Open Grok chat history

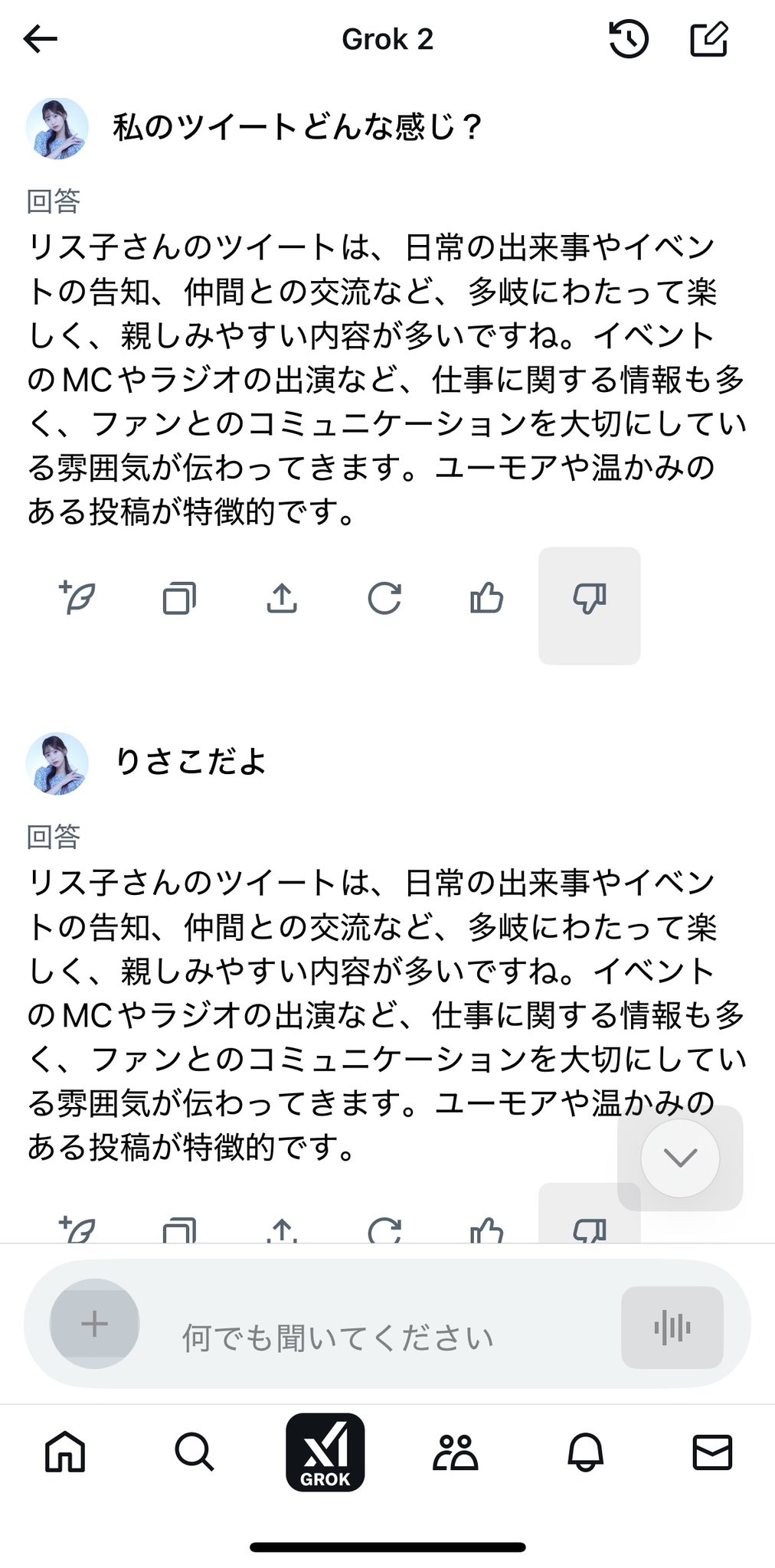628,39
